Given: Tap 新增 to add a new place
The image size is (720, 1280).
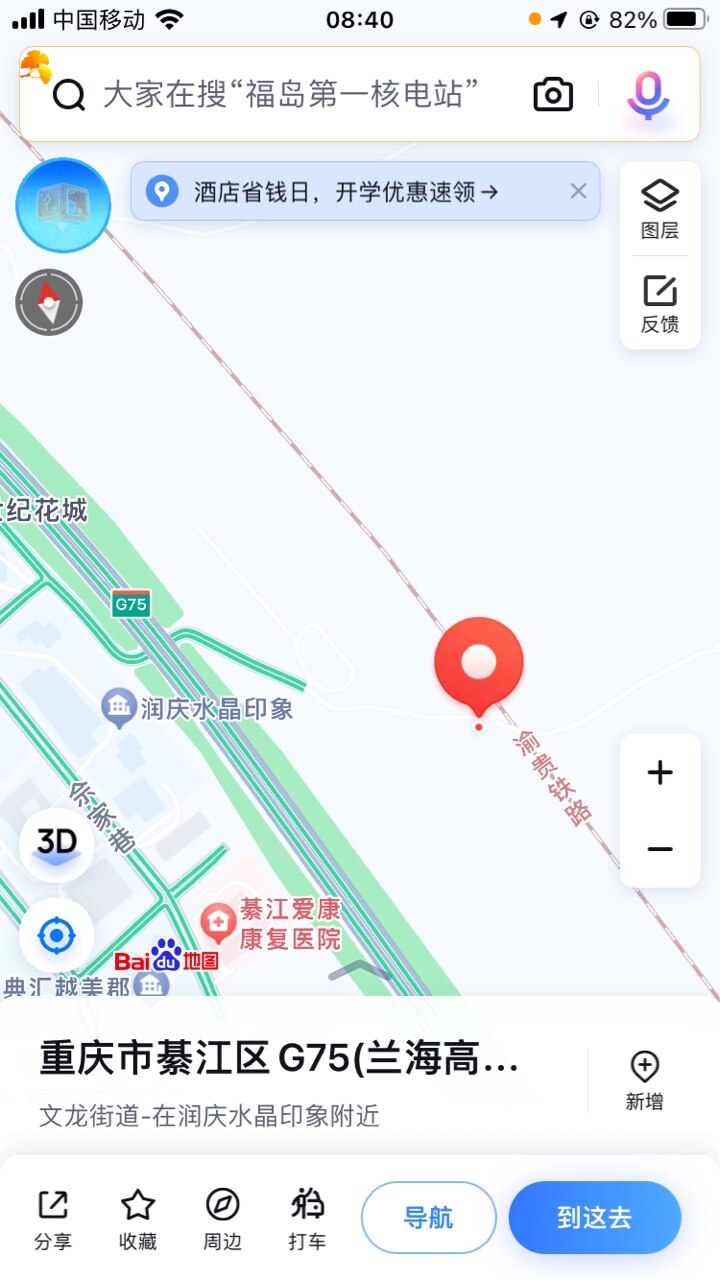Looking at the screenshot, I should pyautogui.click(x=644, y=1080).
